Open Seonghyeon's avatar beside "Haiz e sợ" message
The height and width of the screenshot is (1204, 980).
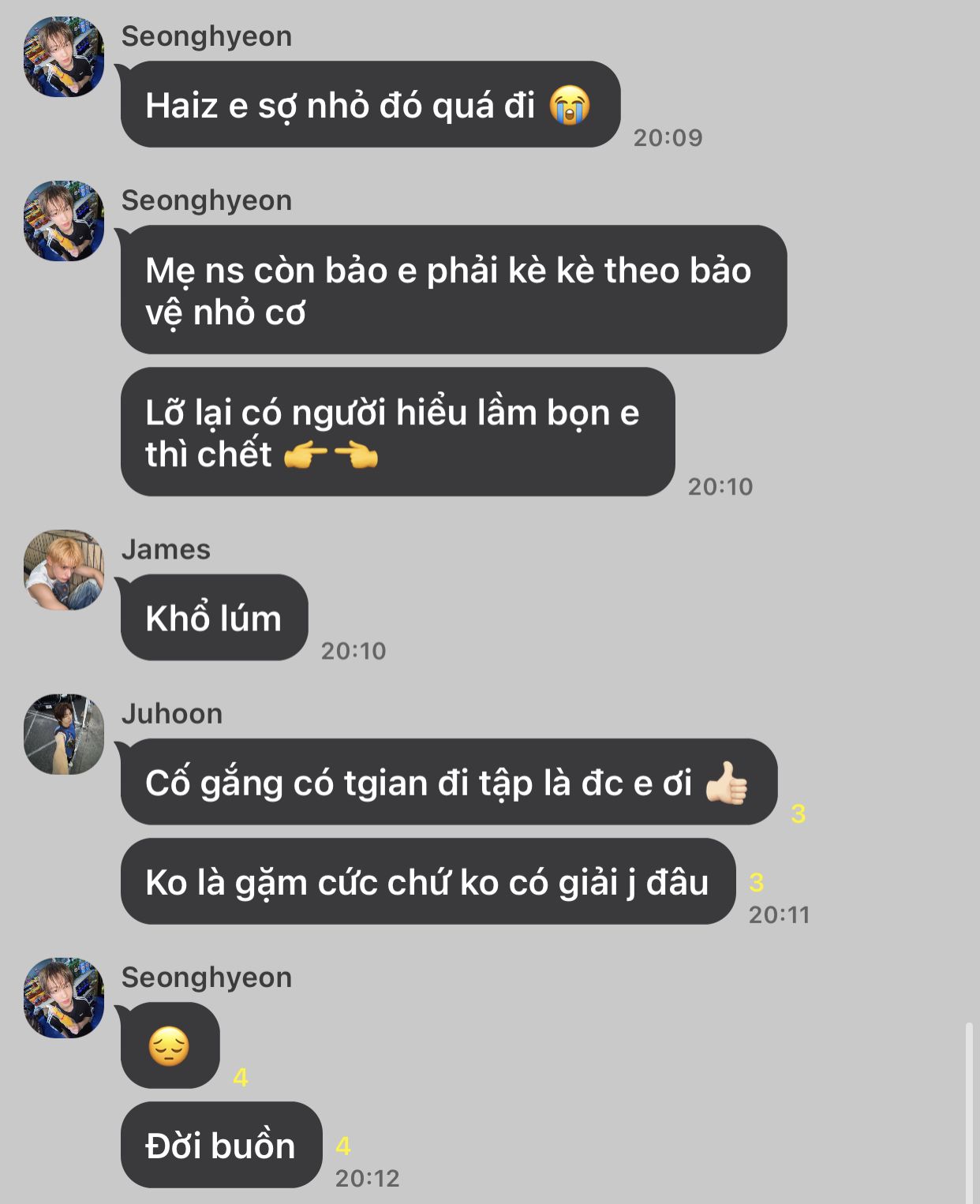pyautogui.click(x=64, y=57)
